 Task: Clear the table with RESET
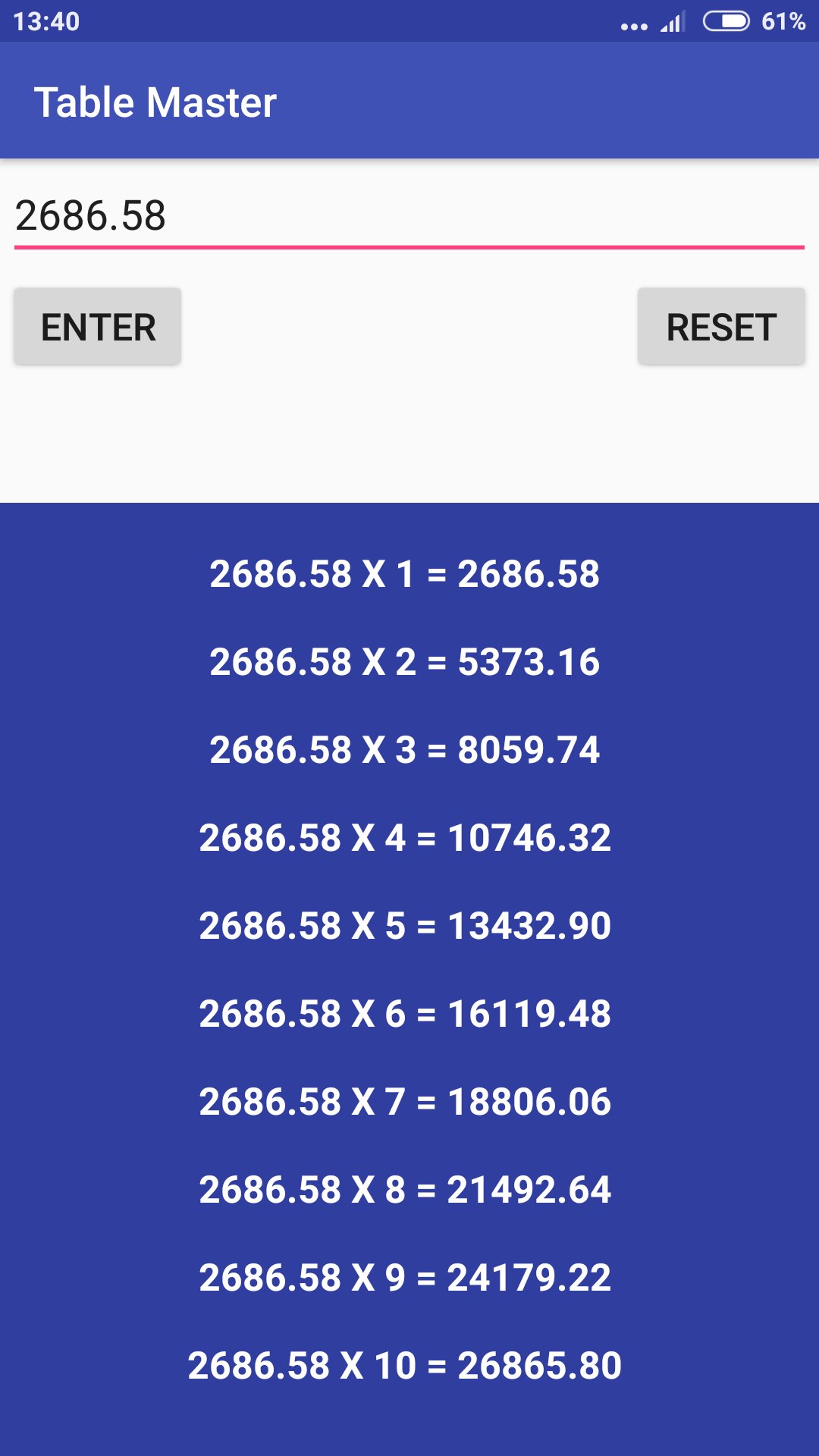pos(720,327)
